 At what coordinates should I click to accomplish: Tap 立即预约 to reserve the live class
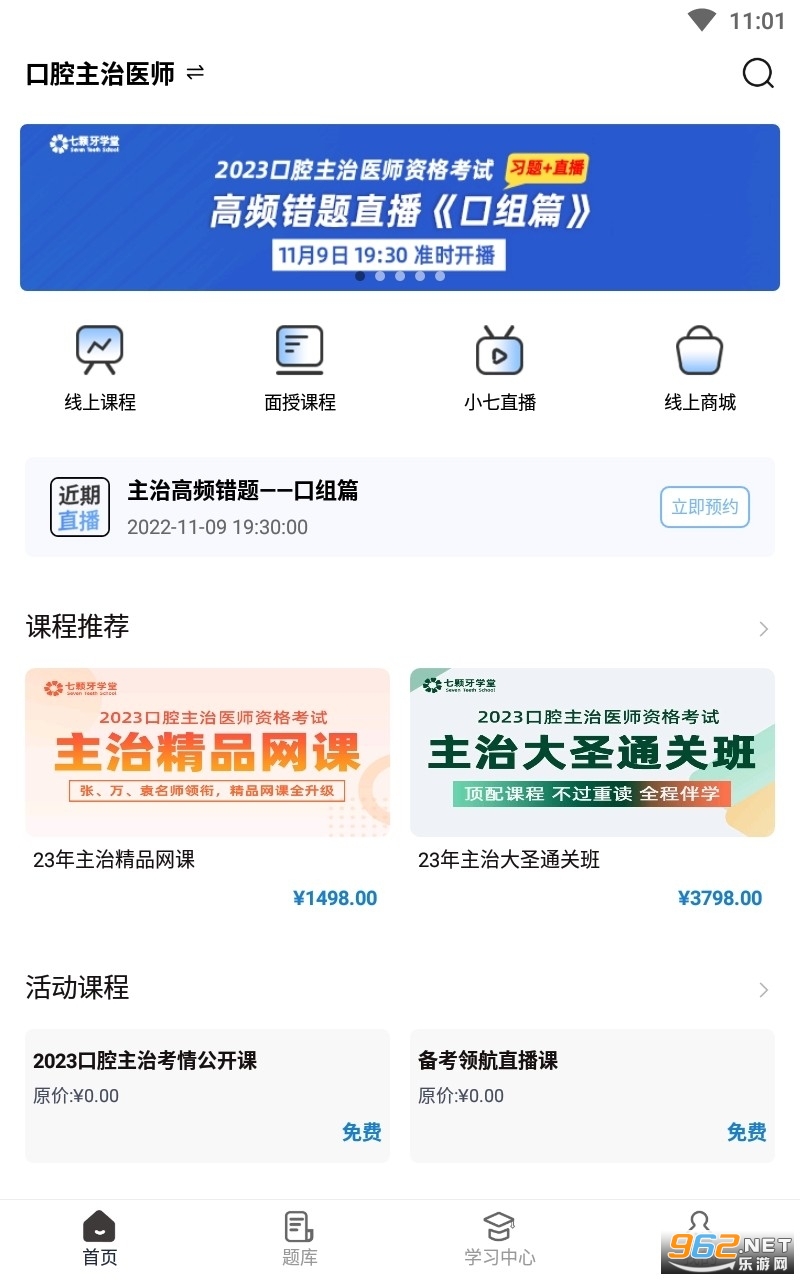tap(705, 507)
